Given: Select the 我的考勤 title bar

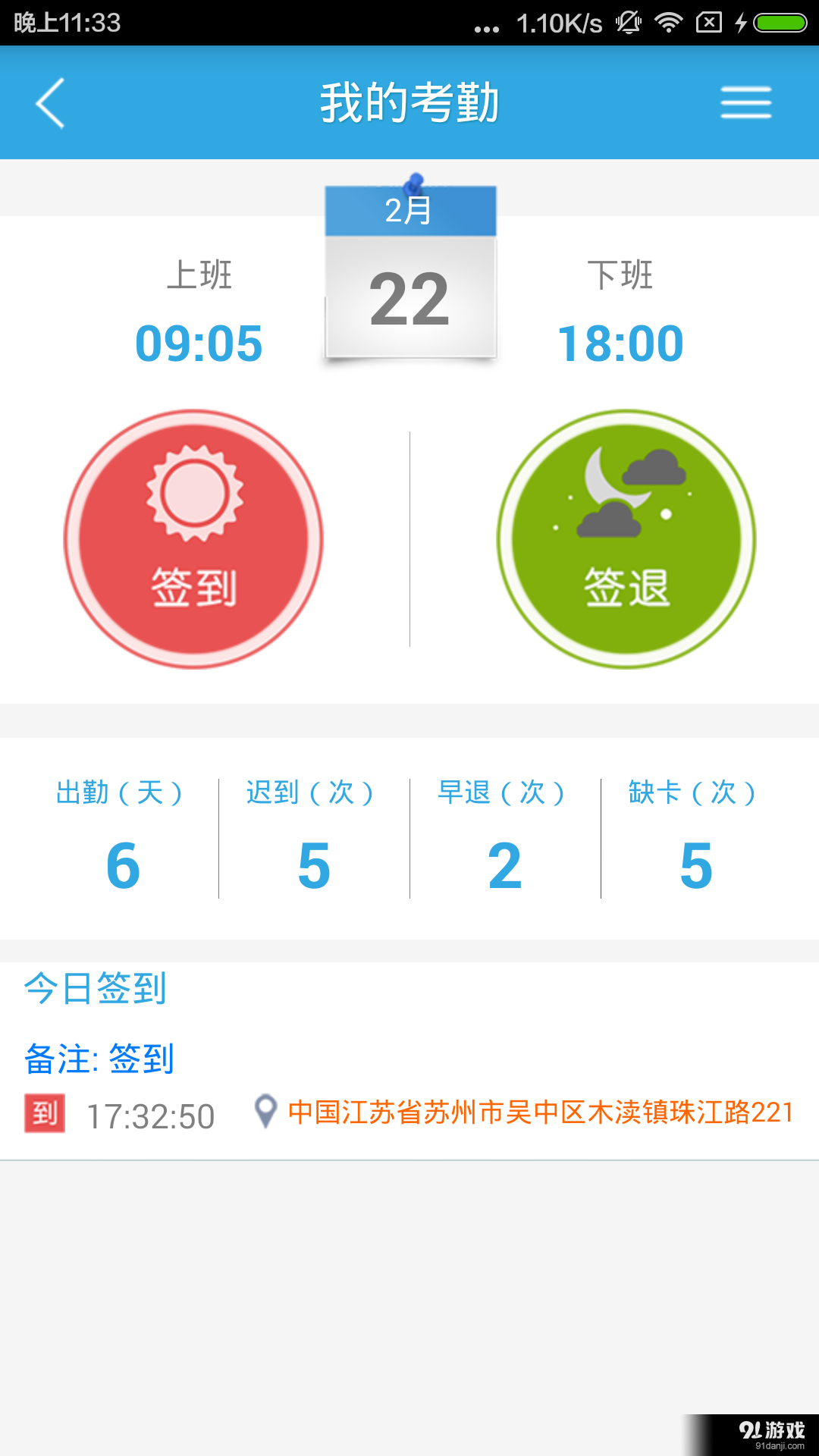Looking at the screenshot, I should click(409, 102).
